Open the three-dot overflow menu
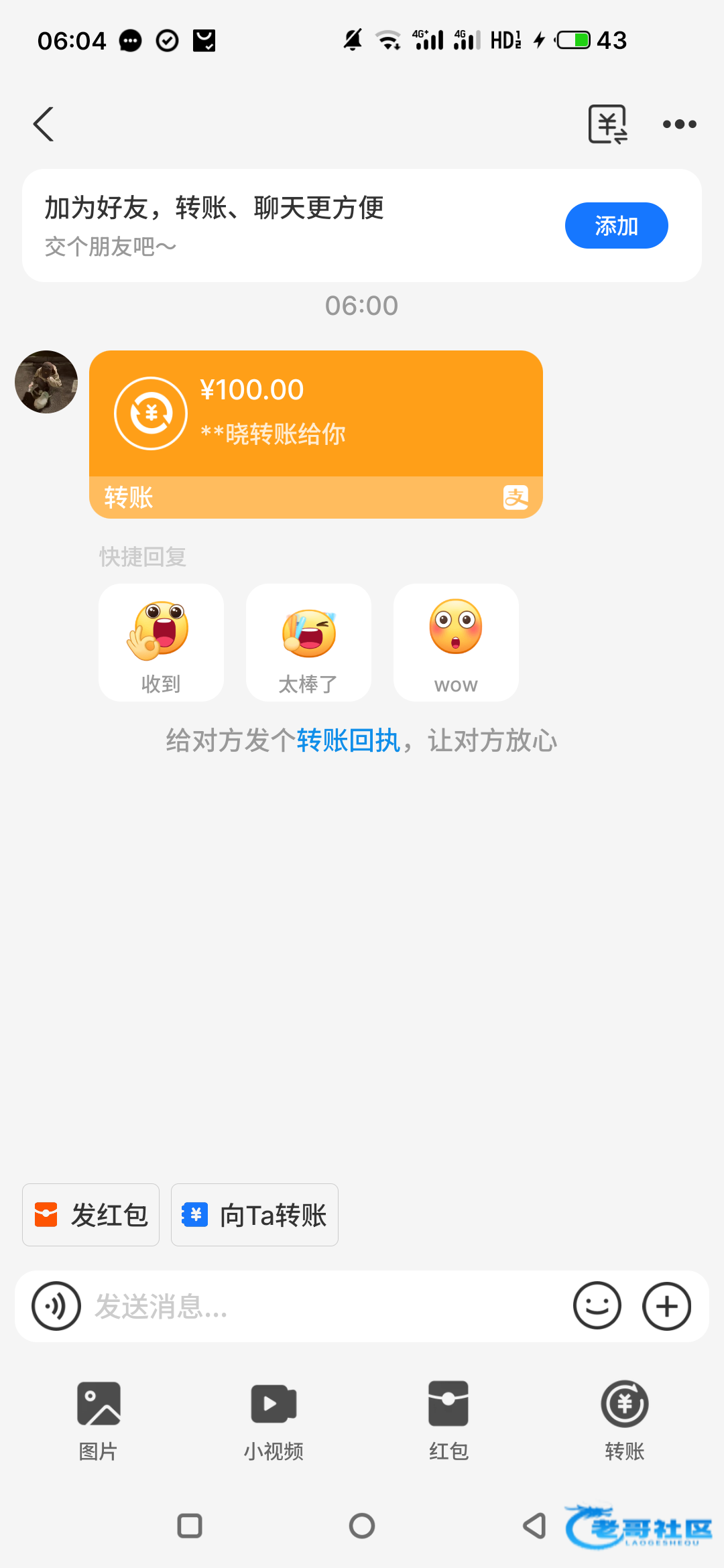This screenshot has height=1568, width=724. pyautogui.click(x=679, y=125)
